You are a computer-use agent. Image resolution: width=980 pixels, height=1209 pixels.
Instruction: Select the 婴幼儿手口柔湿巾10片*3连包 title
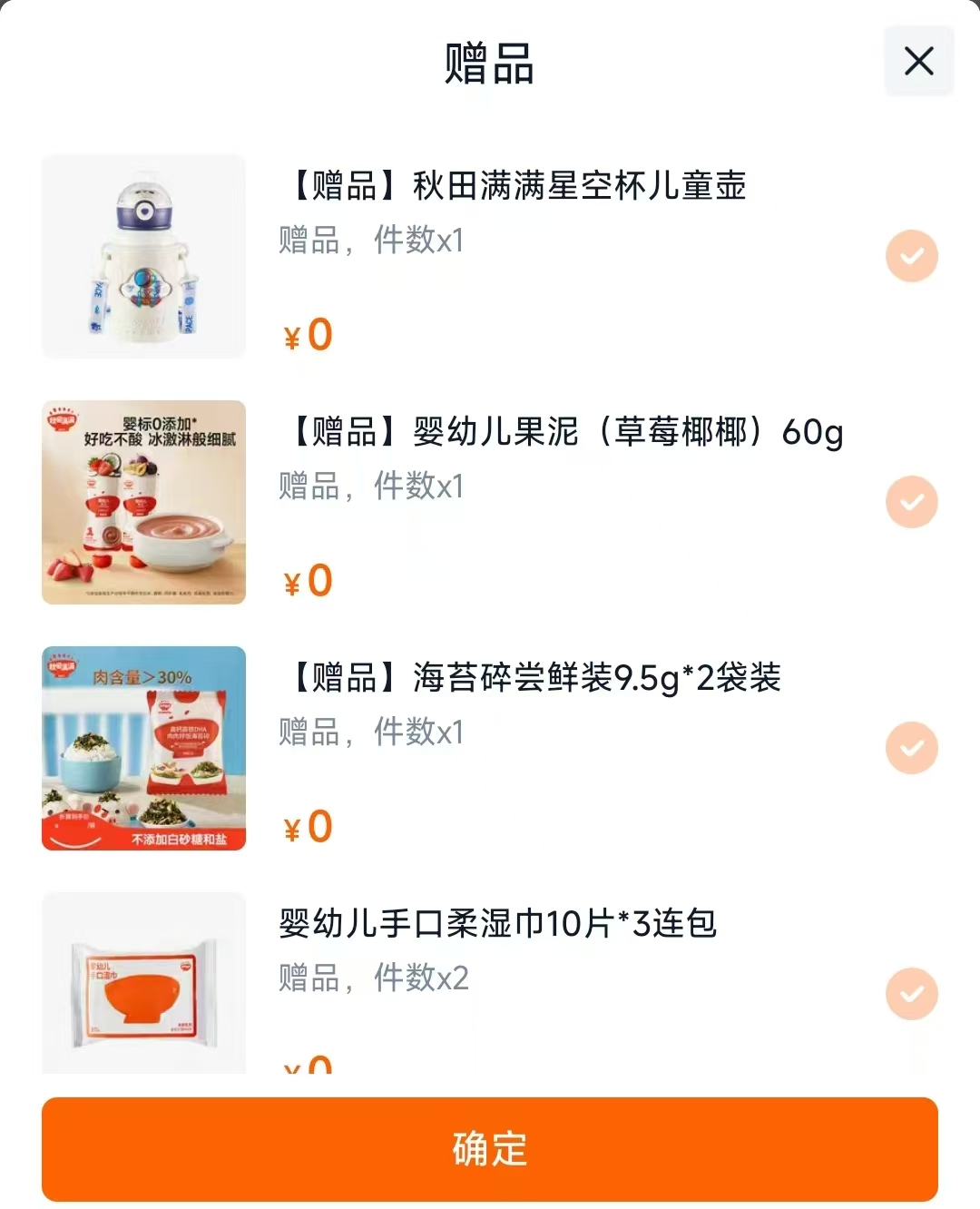pyautogui.click(x=497, y=925)
